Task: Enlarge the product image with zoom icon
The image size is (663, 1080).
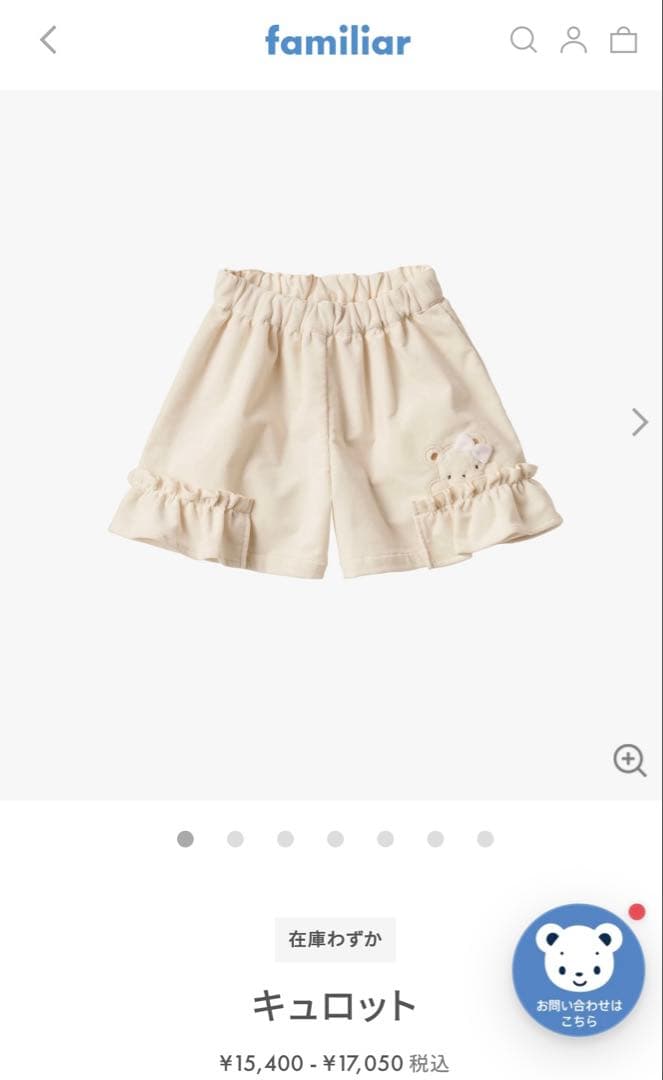Action: [x=629, y=760]
